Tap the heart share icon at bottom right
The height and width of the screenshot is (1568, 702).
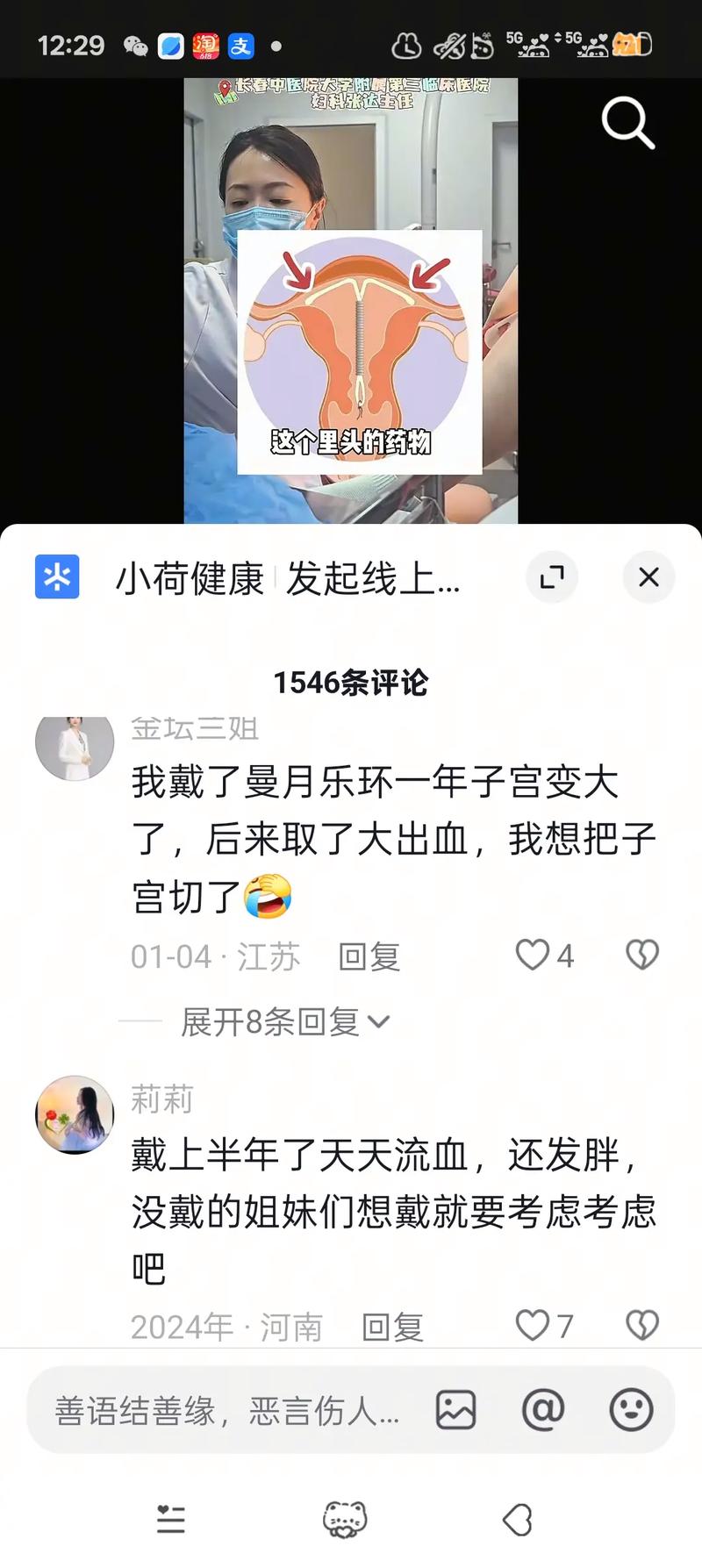tap(519, 1521)
